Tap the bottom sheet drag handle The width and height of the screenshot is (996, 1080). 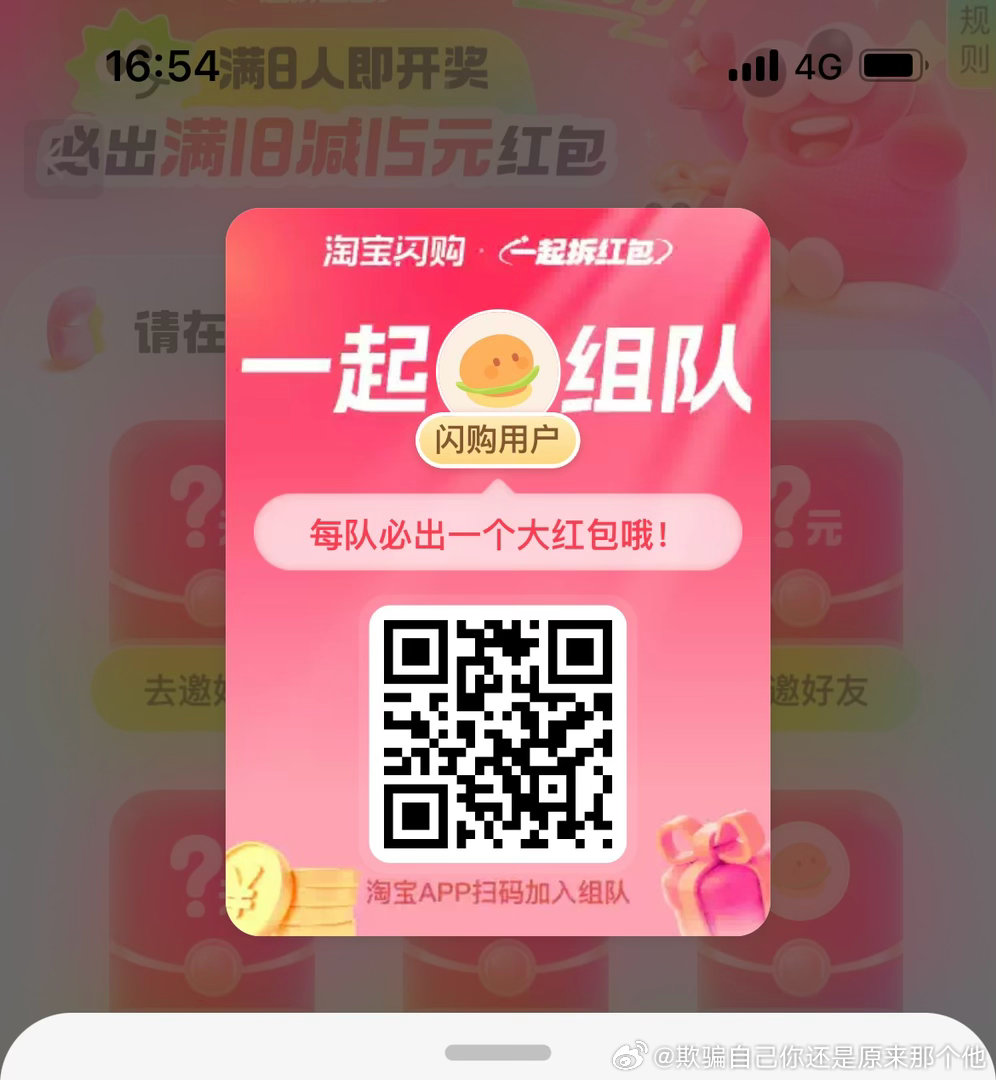click(497, 1053)
